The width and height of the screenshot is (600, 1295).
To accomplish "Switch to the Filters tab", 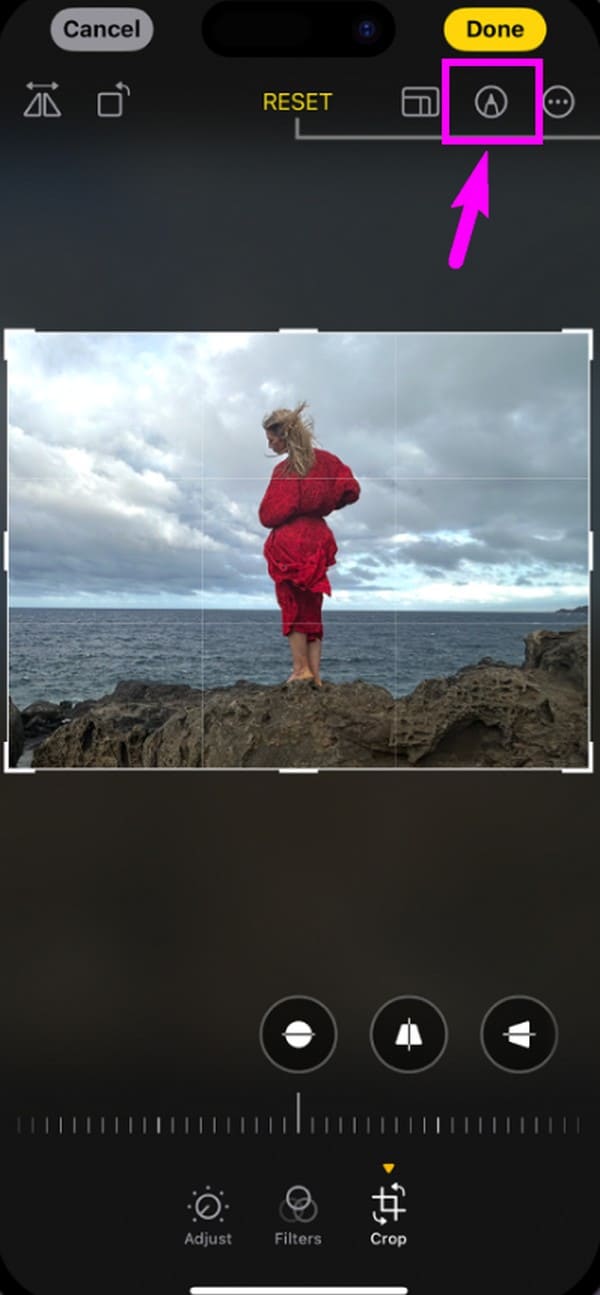I will (x=298, y=1215).
